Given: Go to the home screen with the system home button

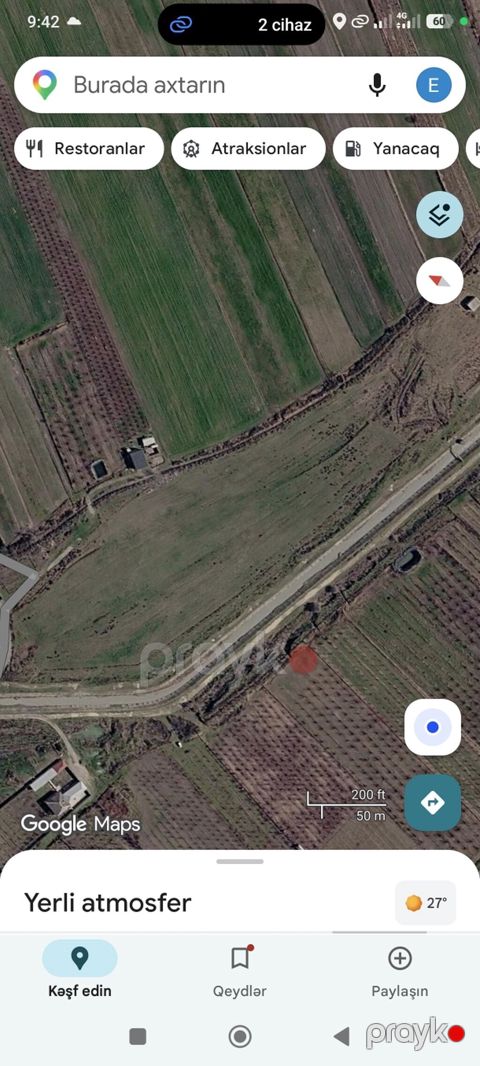Looking at the screenshot, I should pyautogui.click(x=240, y=1036).
